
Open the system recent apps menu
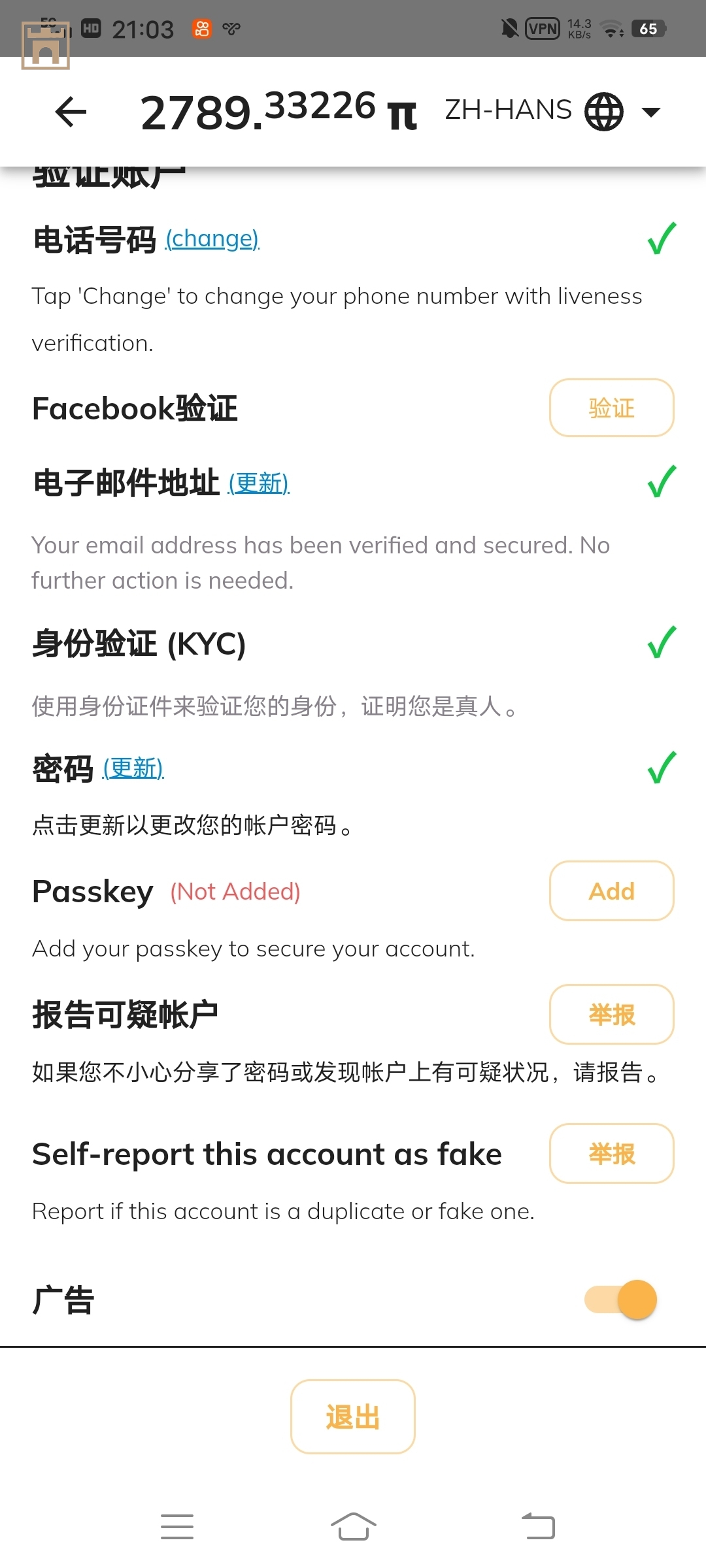(x=177, y=1527)
